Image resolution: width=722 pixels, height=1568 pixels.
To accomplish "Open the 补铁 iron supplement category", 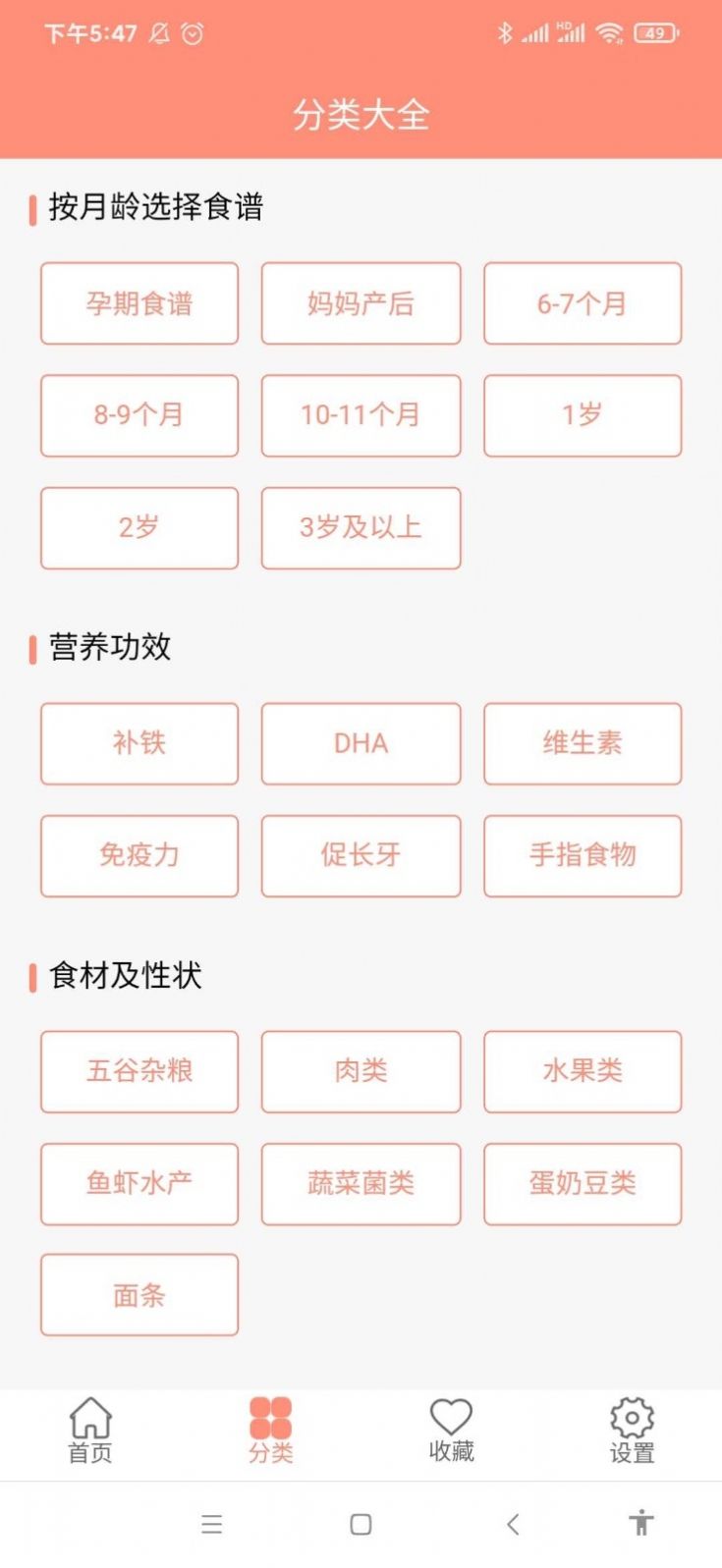I will click(x=139, y=743).
